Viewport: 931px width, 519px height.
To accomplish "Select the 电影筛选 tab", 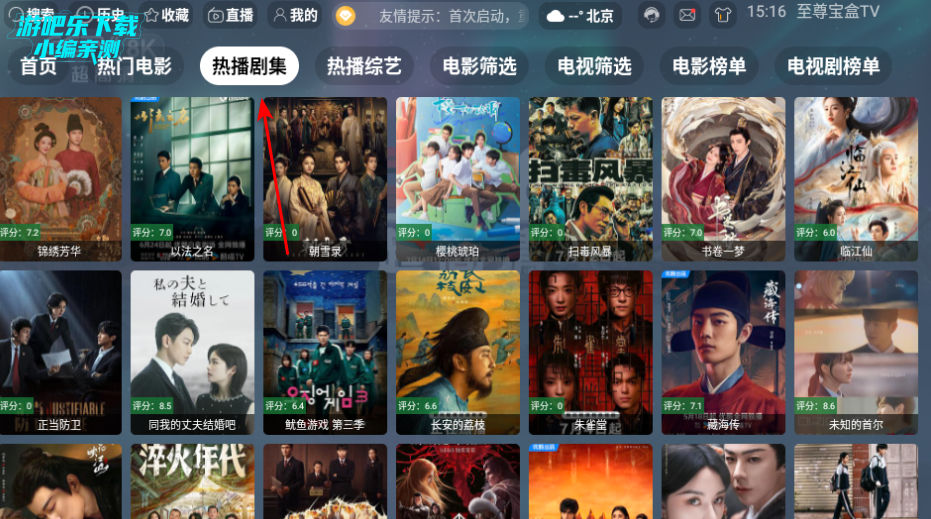I will click(x=480, y=67).
